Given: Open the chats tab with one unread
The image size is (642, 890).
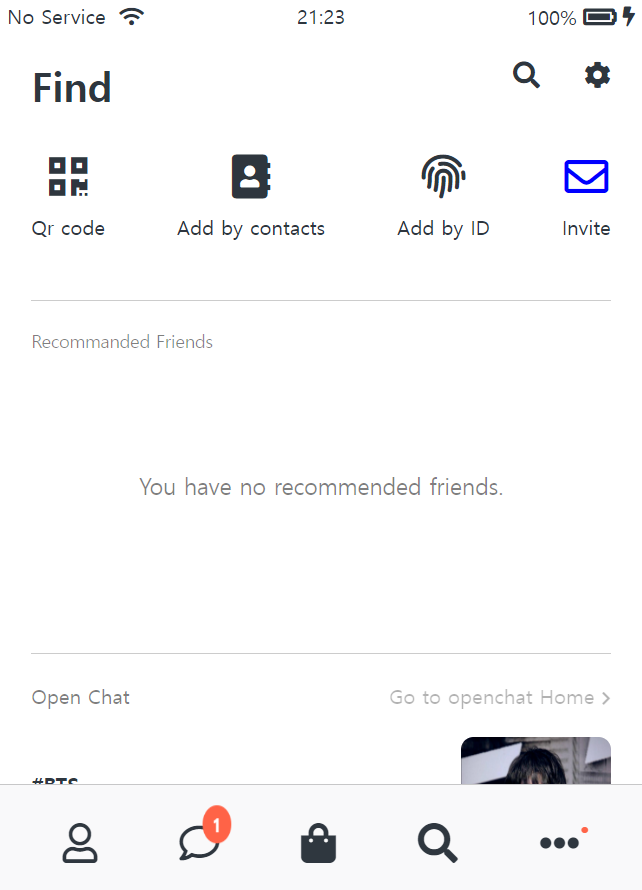Looking at the screenshot, I should tap(200, 843).
